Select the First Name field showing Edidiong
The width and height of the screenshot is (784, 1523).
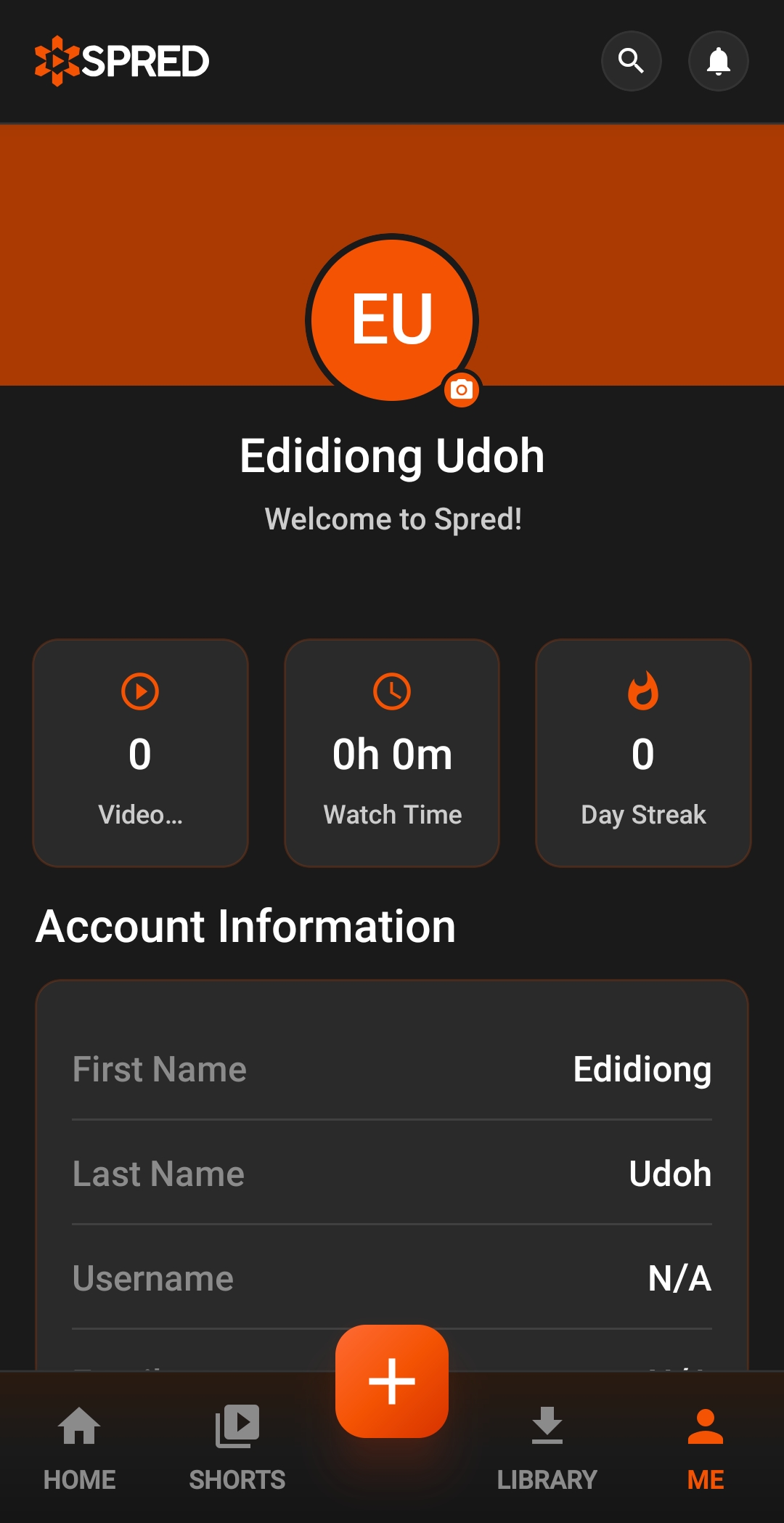point(392,1069)
